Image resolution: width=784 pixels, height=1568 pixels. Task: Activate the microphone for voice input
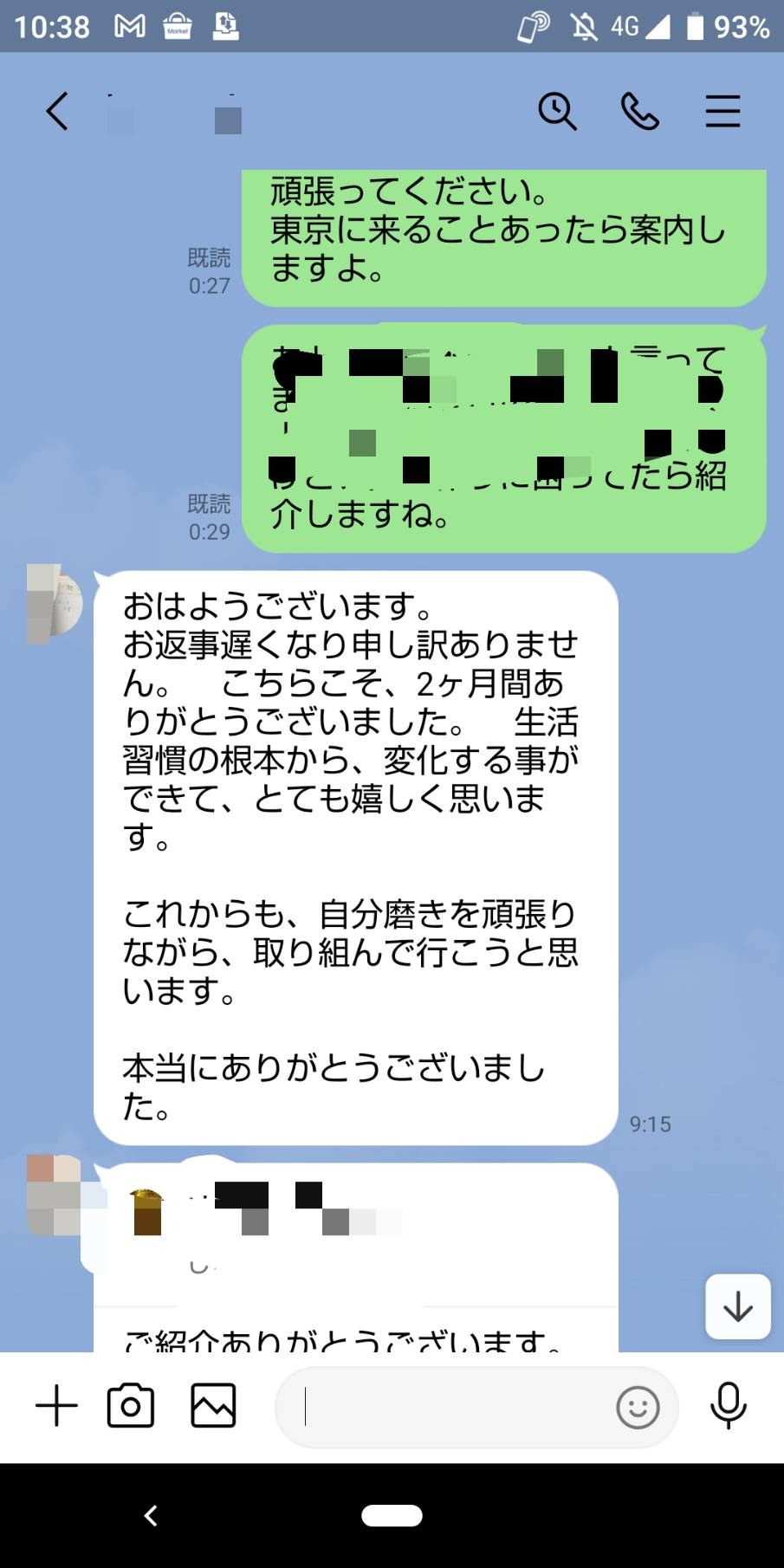pos(728,1407)
